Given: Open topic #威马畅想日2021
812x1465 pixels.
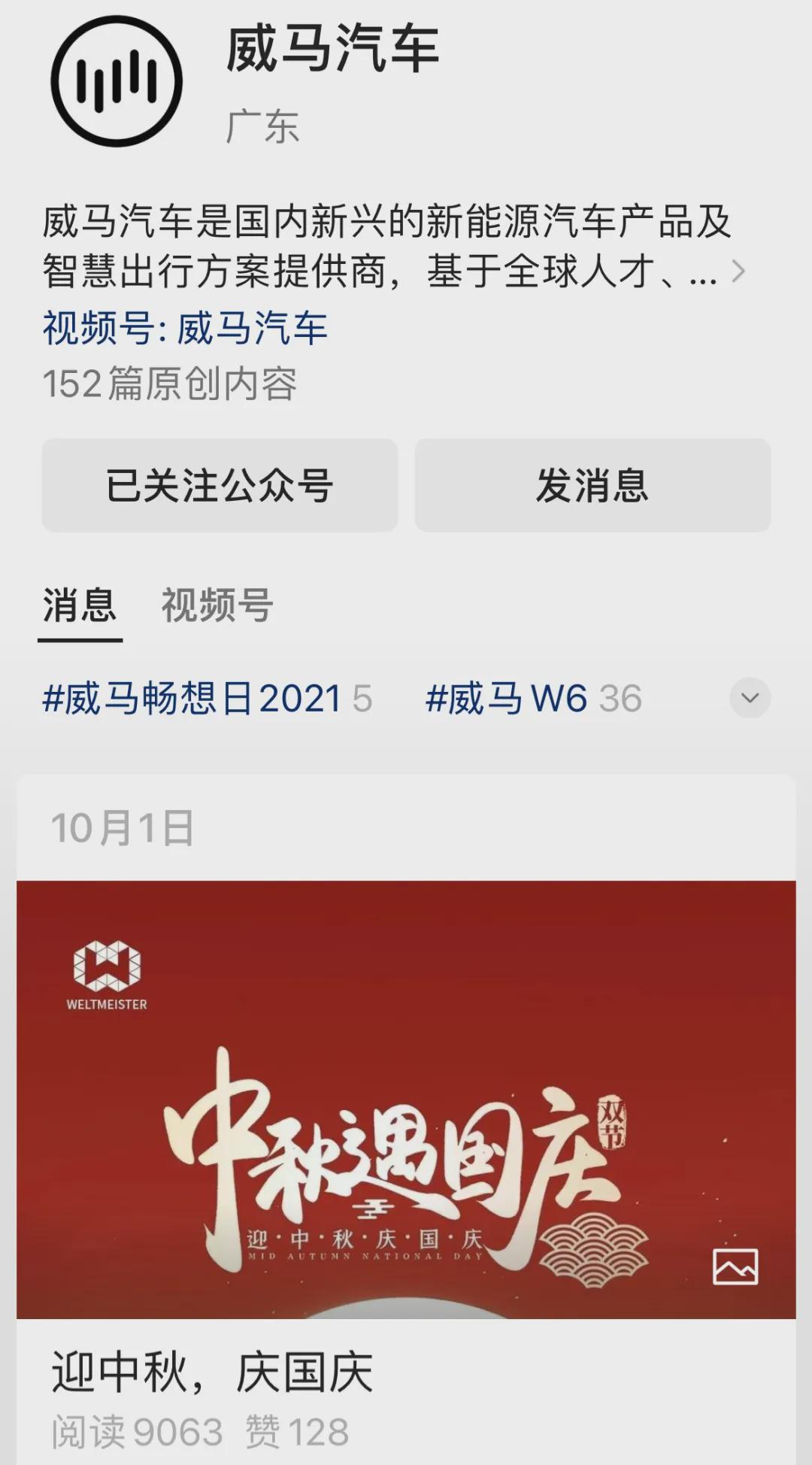Looking at the screenshot, I should coord(207,699).
